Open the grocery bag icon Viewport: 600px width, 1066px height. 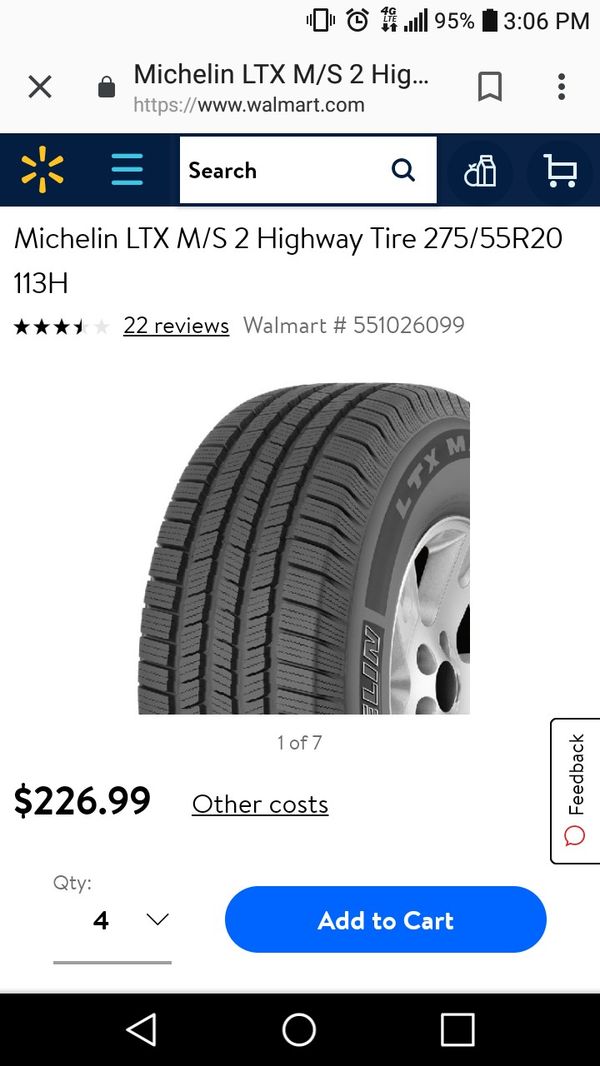tap(480, 170)
